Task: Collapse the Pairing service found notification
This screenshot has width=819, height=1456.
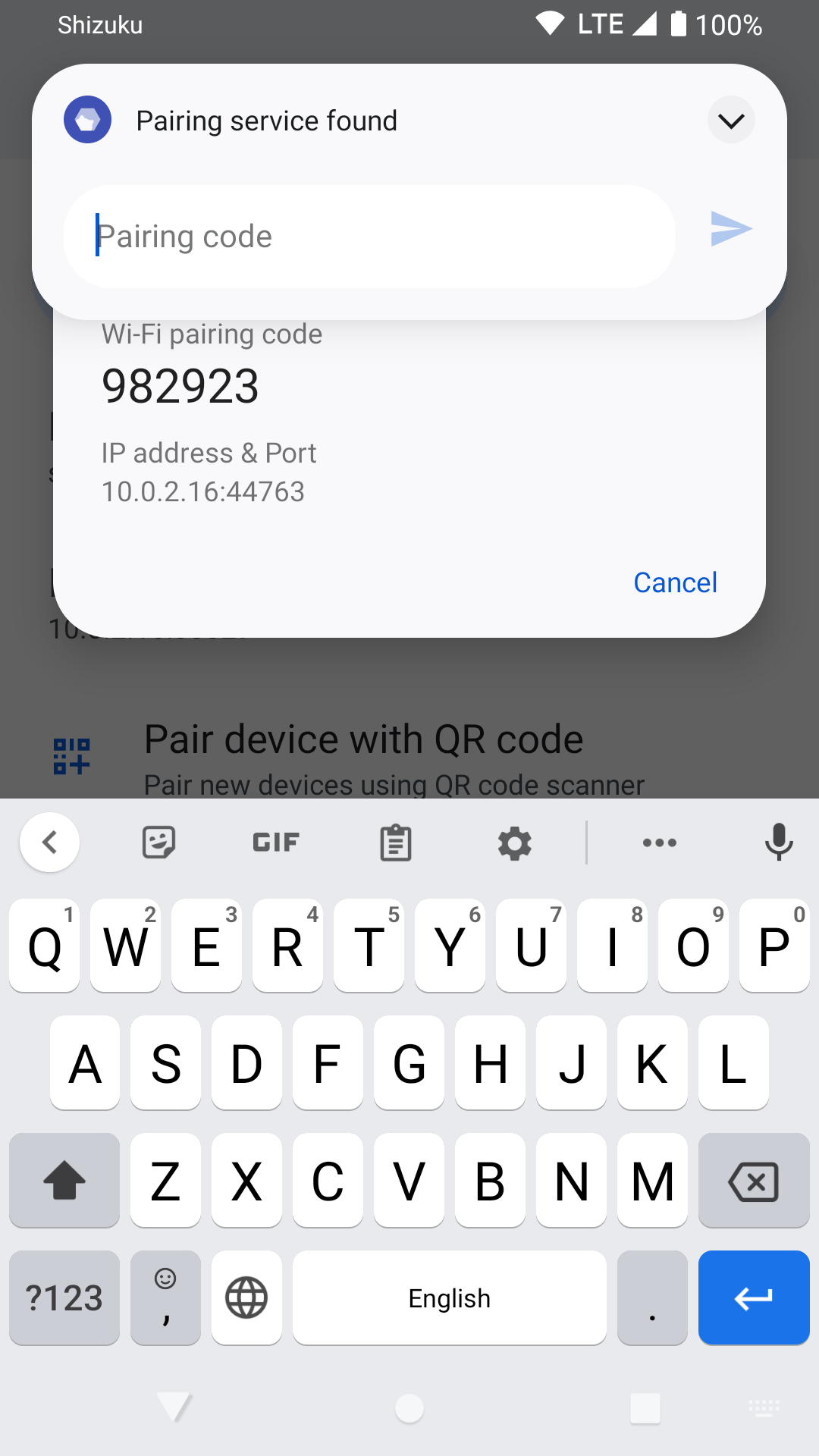Action: 731,120
